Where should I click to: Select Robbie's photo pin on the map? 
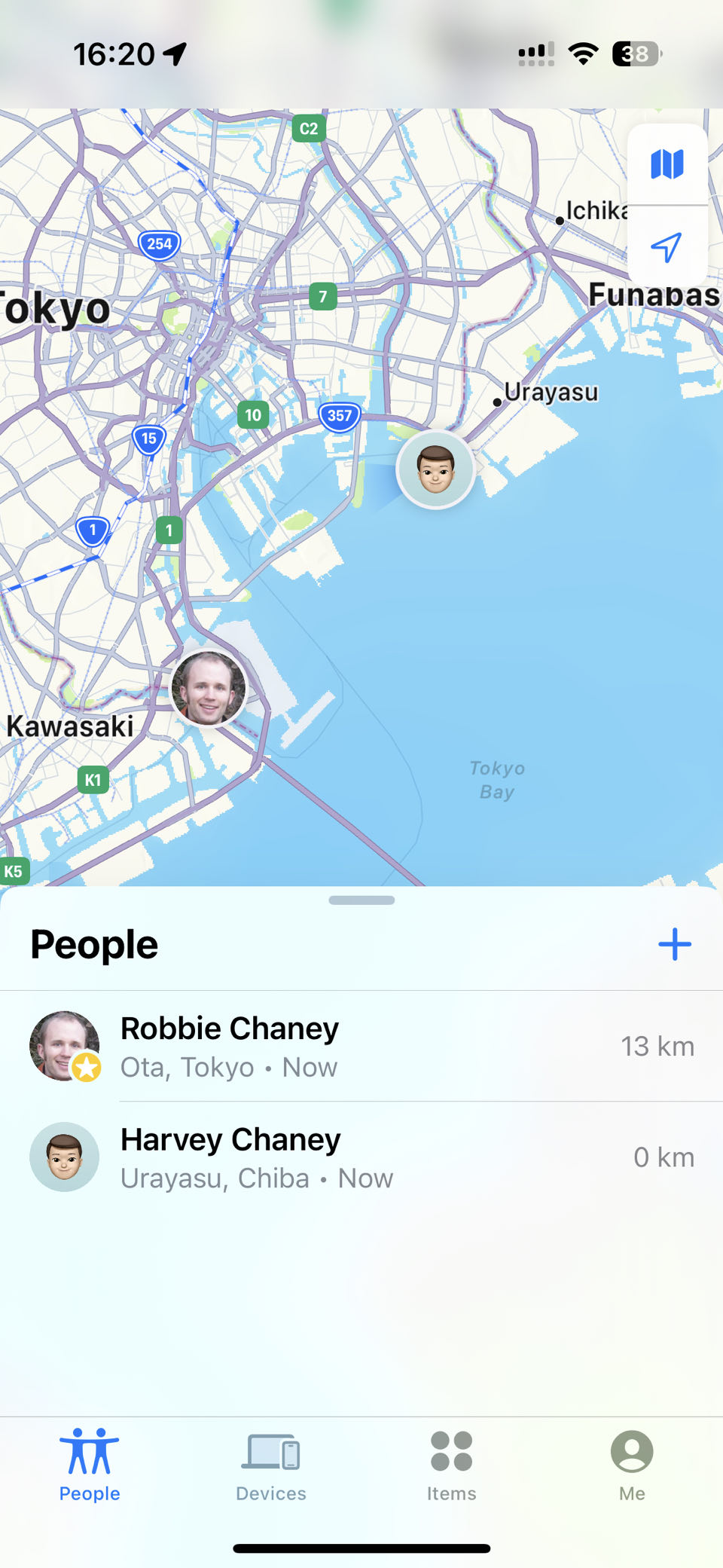click(209, 689)
